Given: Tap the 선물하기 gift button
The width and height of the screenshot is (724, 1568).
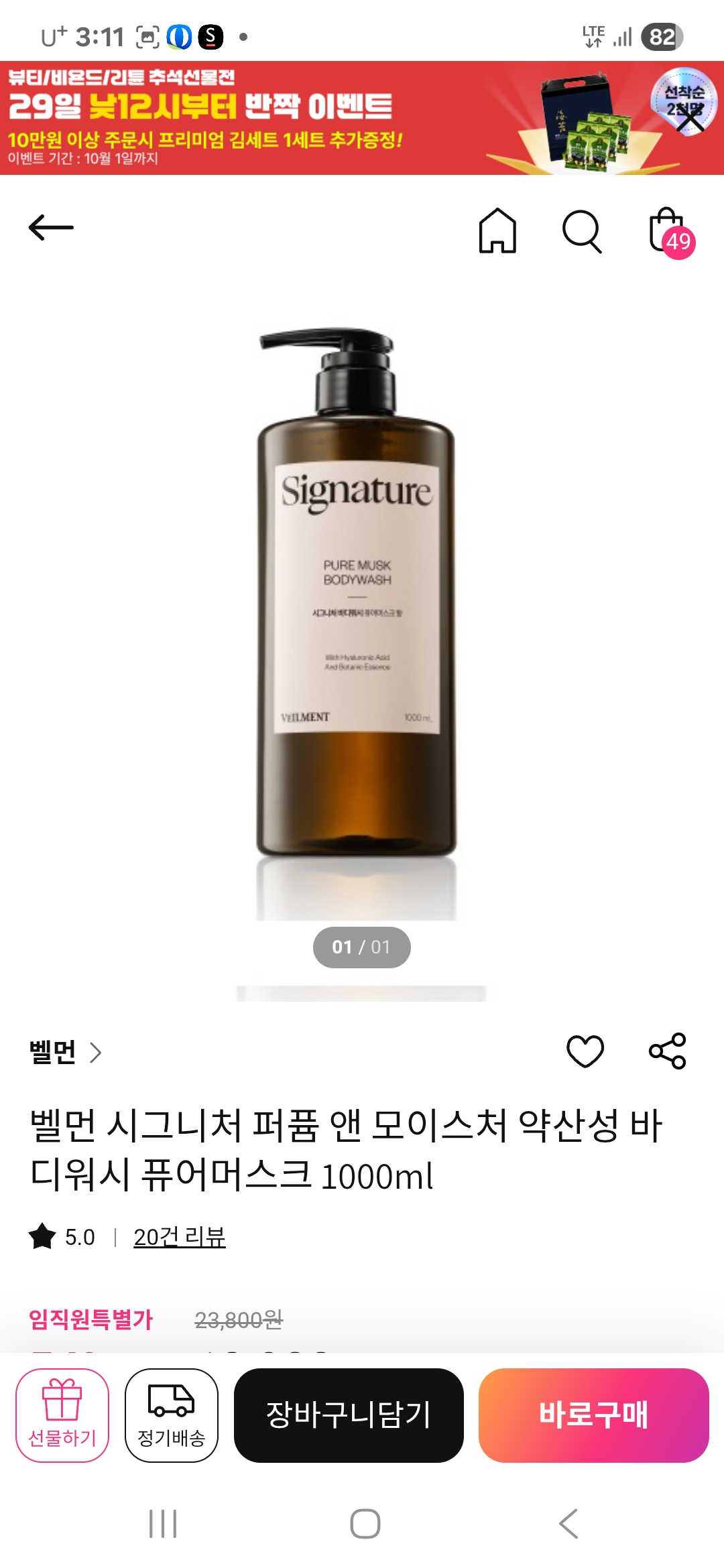Looking at the screenshot, I should (x=62, y=1415).
